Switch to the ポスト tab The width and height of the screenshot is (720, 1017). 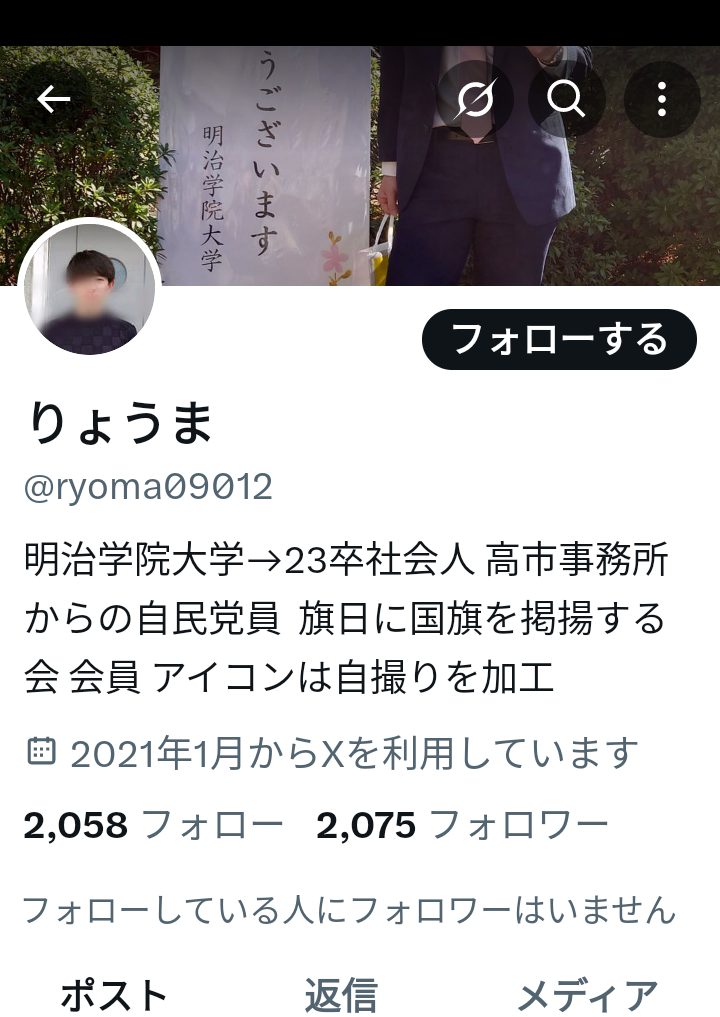[x=114, y=995]
